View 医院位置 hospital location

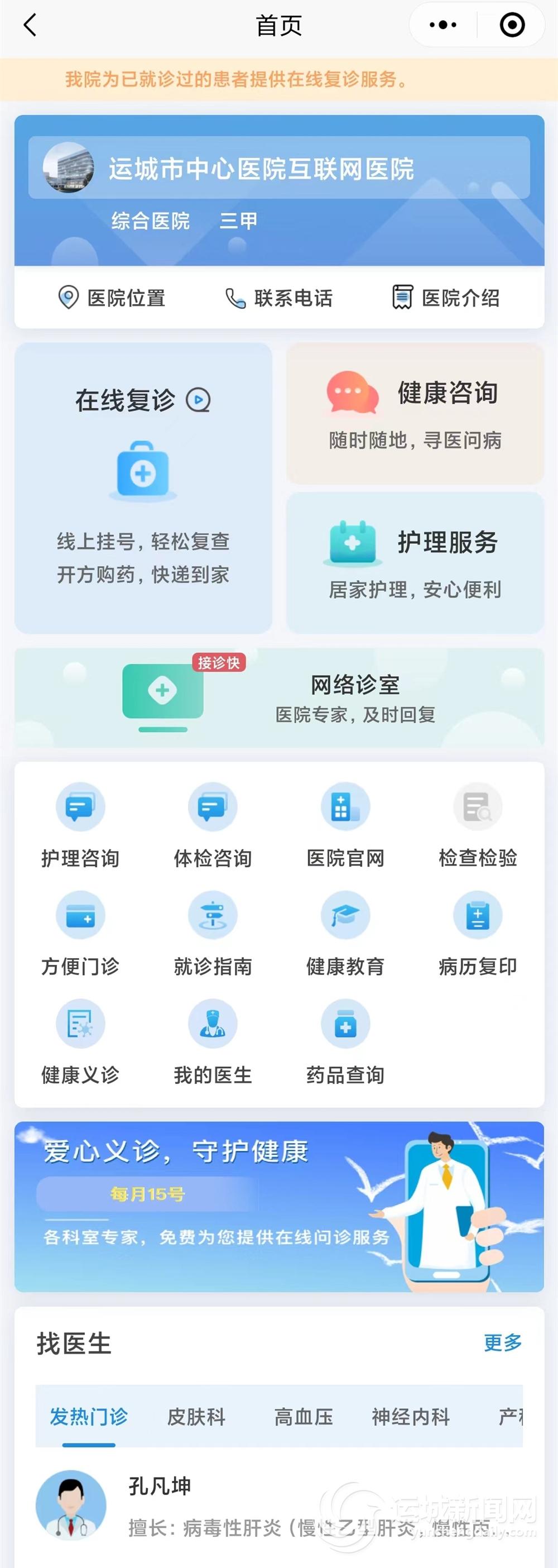click(112, 298)
